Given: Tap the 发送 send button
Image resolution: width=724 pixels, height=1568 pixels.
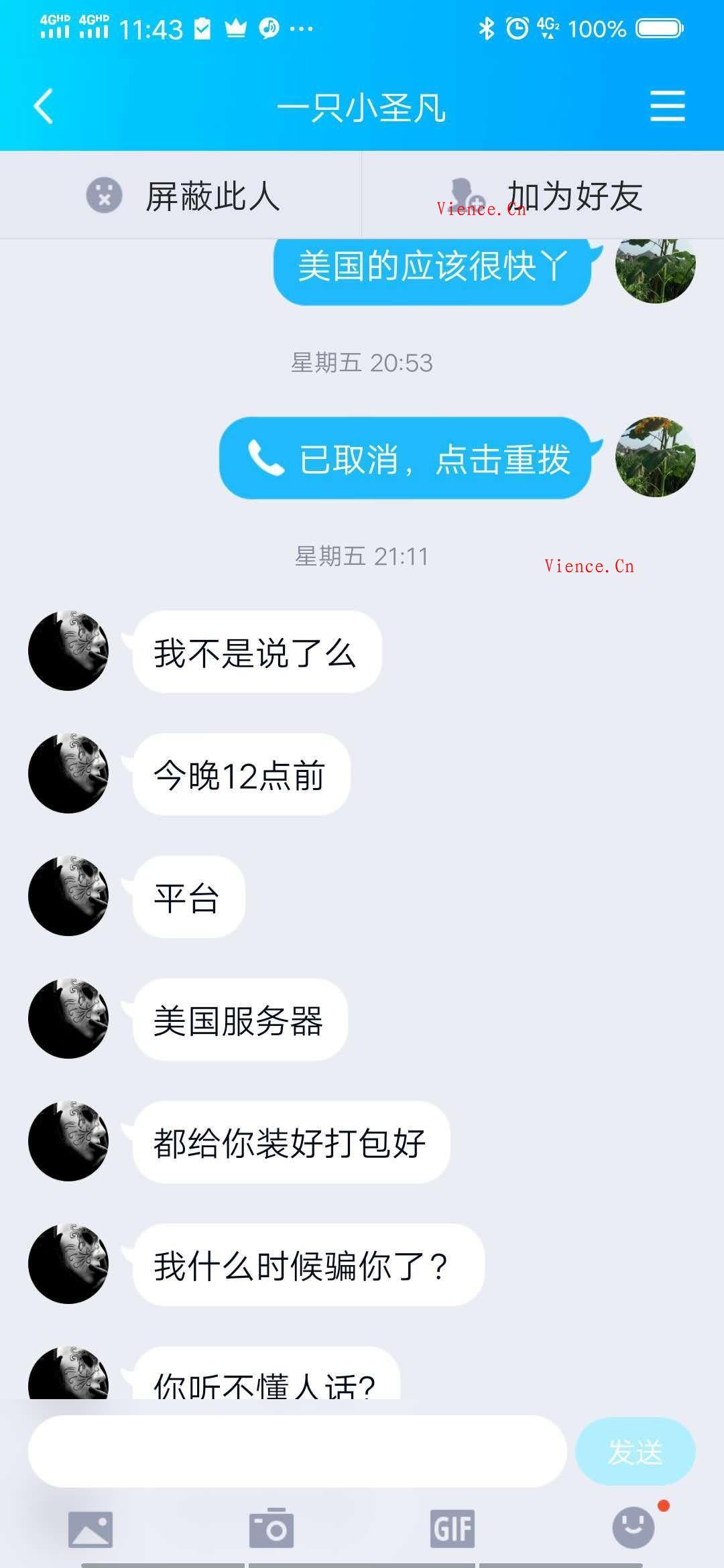Looking at the screenshot, I should tap(635, 1451).
